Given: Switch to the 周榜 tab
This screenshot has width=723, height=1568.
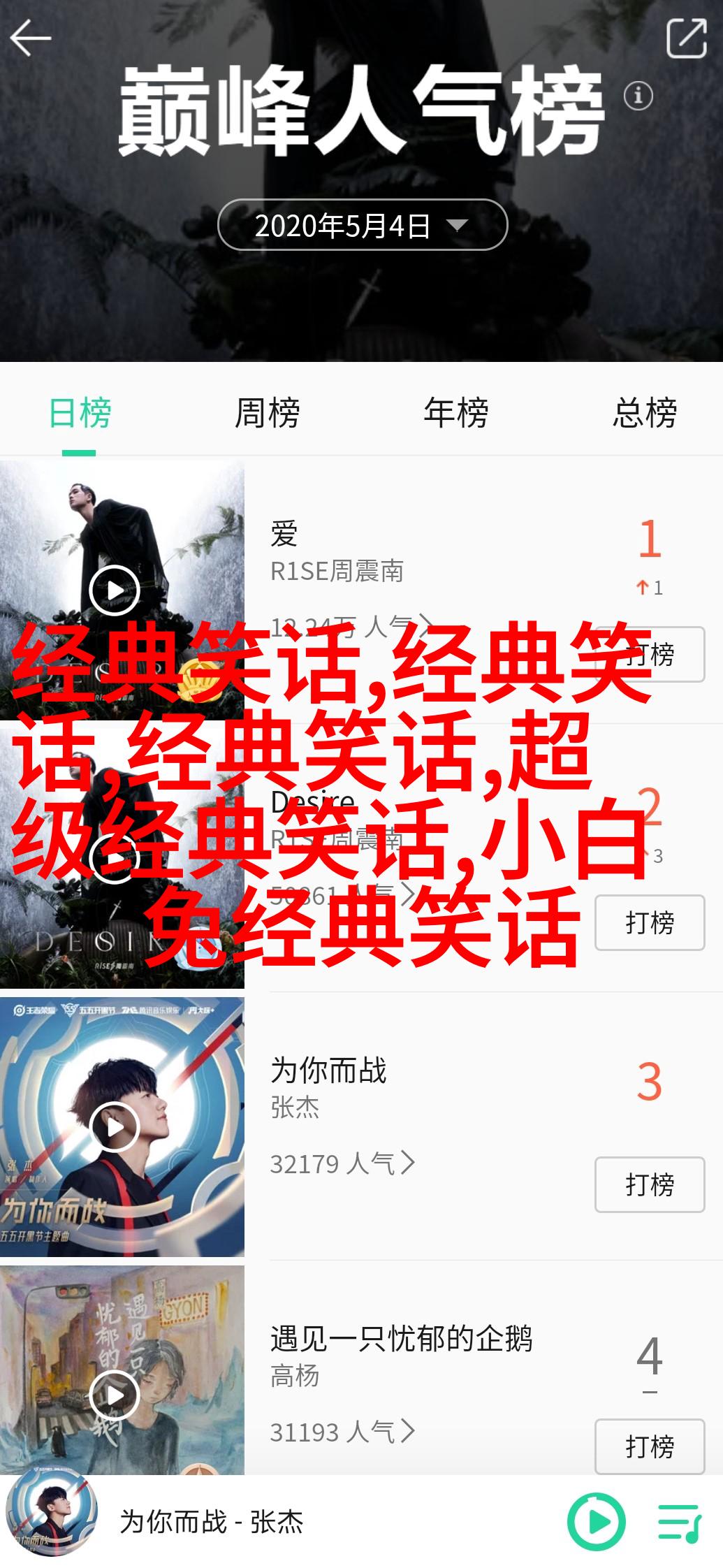Looking at the screenshot, I should [268, 412].
